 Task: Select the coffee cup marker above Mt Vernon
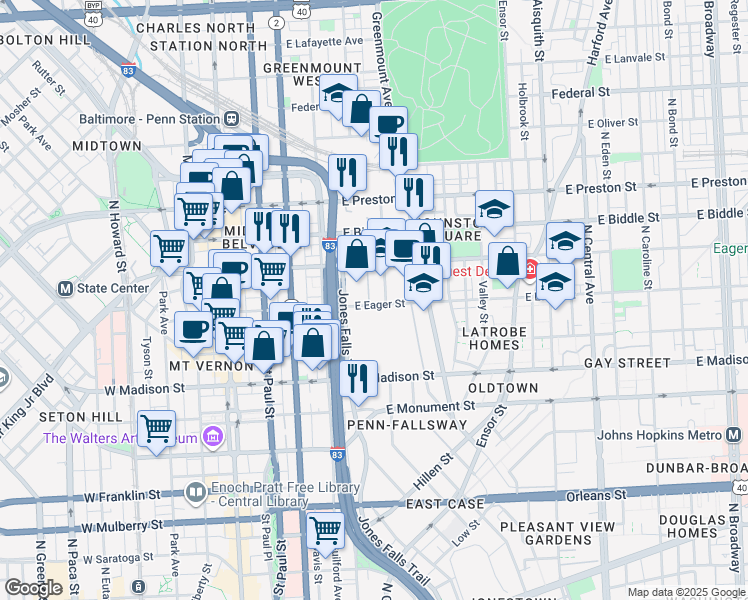193,332
